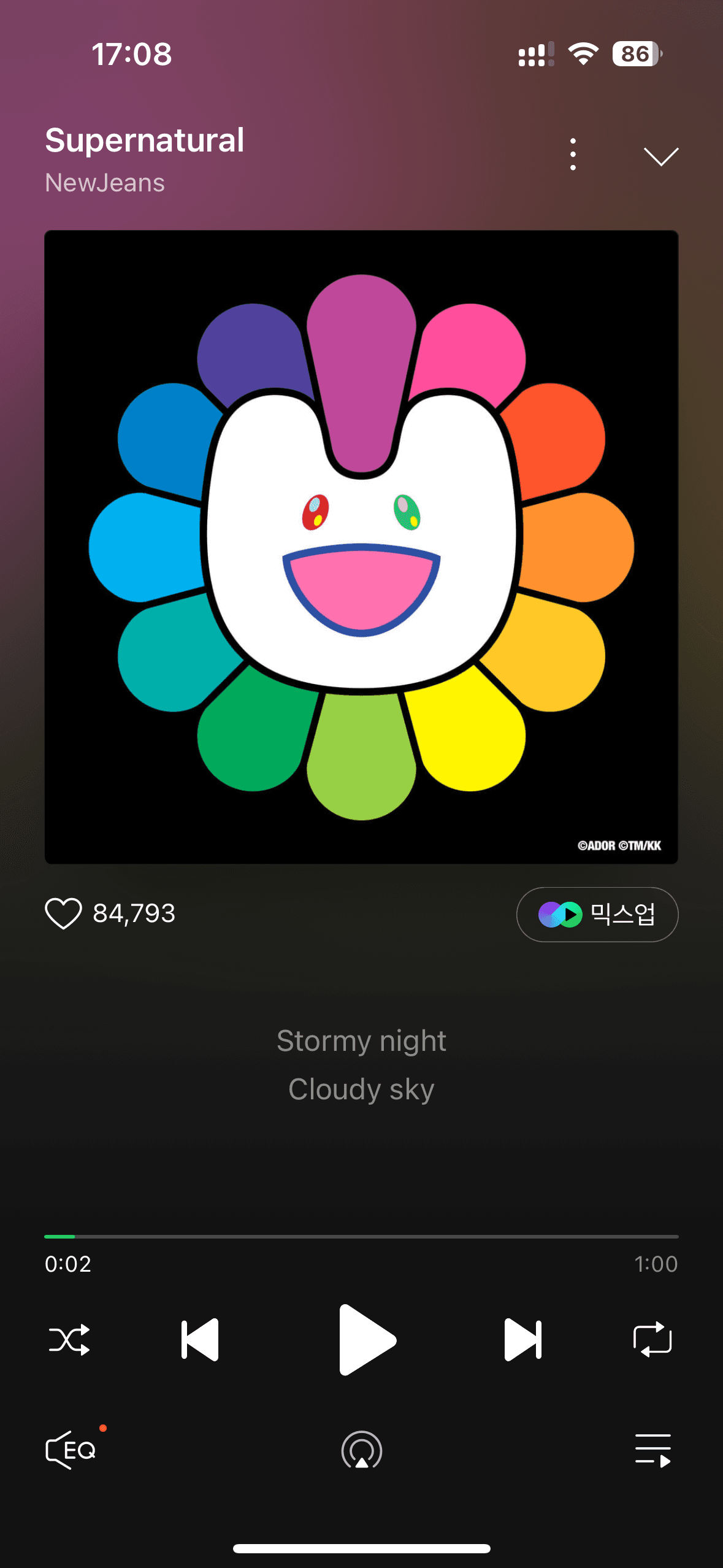
Task: Collapse the player with the down chevron
Action: (x=660, y=156)
